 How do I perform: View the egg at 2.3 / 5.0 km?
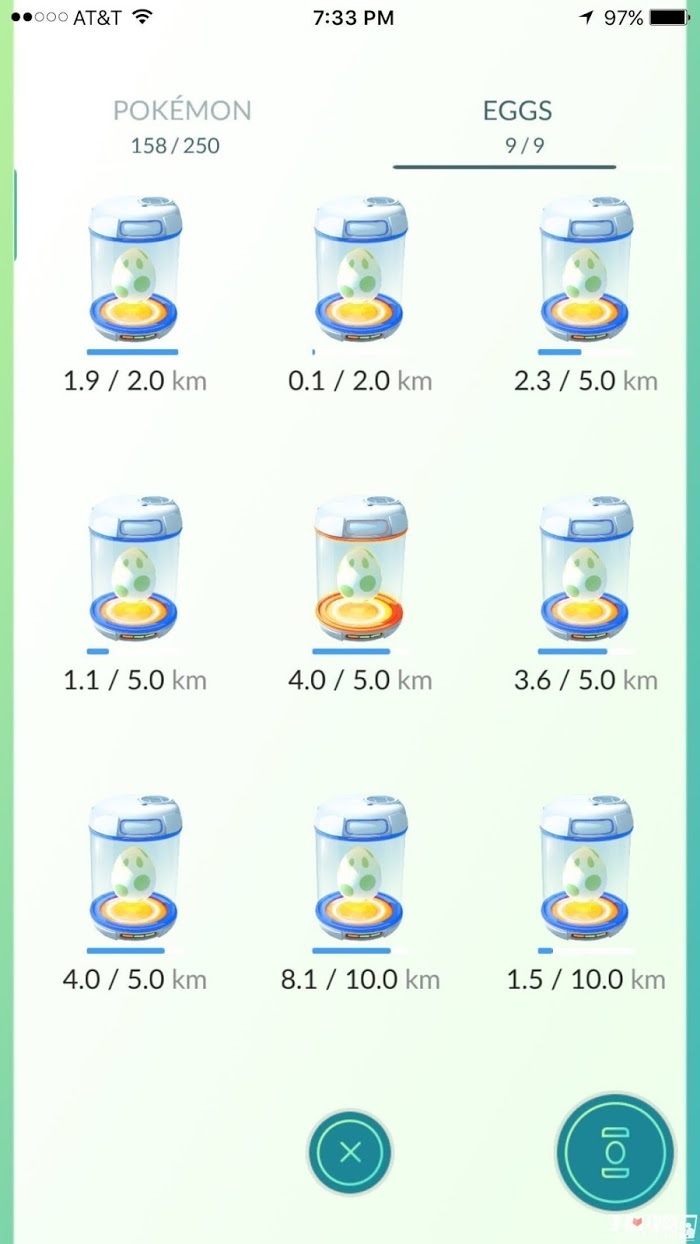tap(585, 270)
